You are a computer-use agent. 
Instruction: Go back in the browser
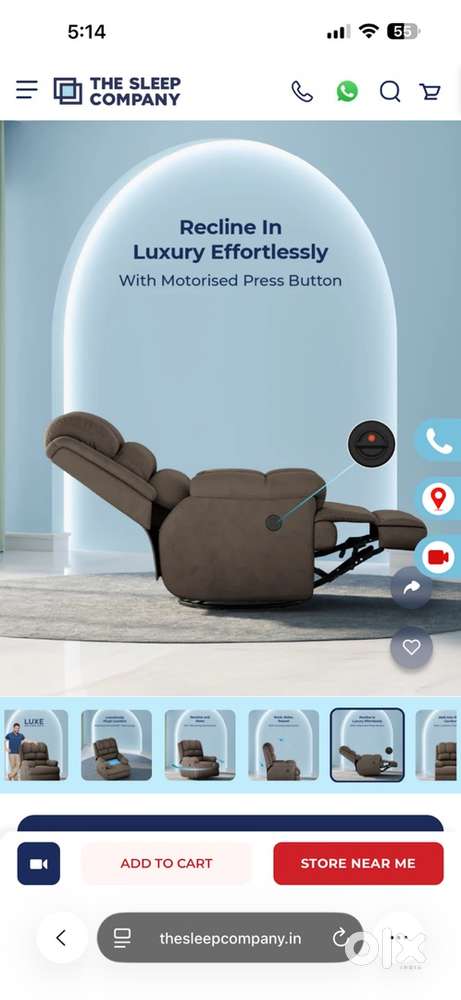61,938
